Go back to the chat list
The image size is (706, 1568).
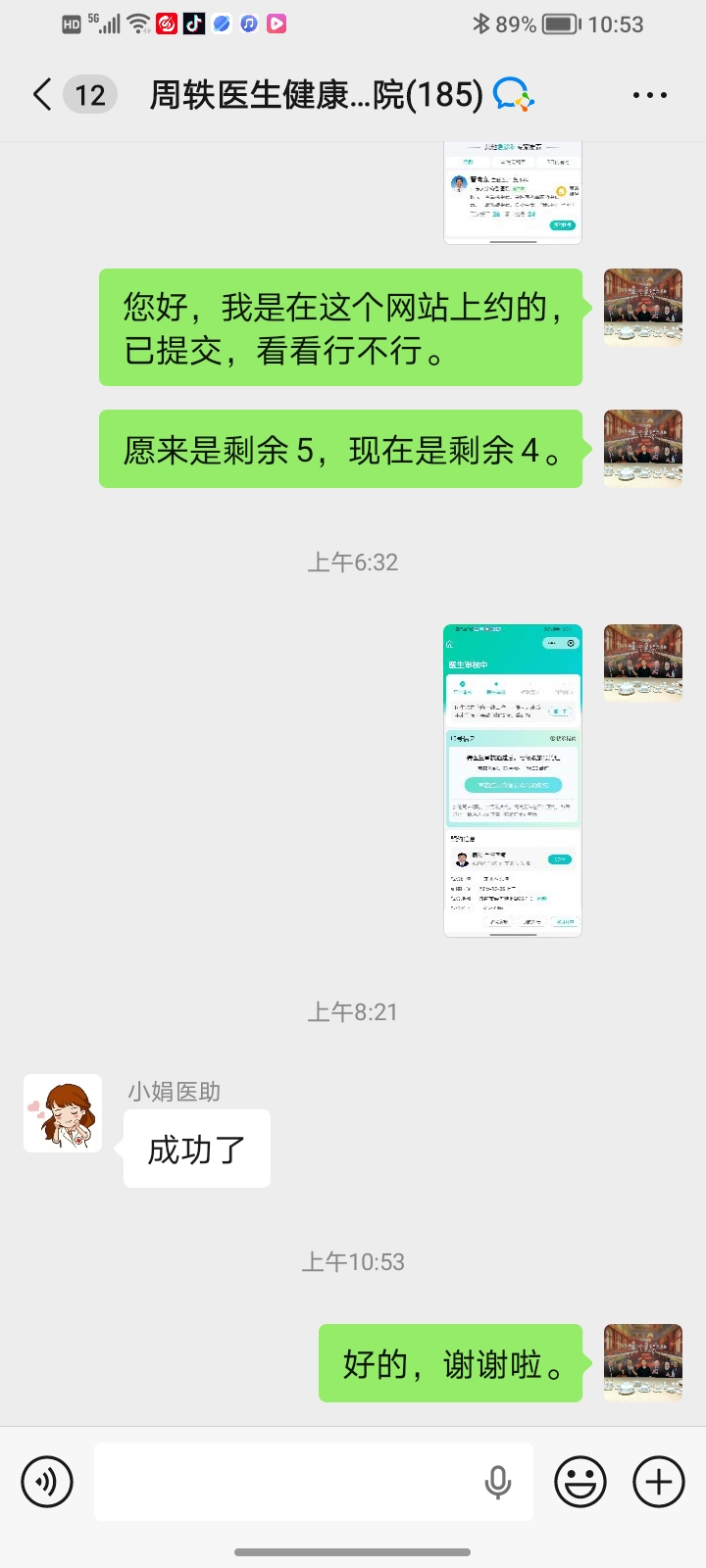pyautogui.click(x=42, y=95)
